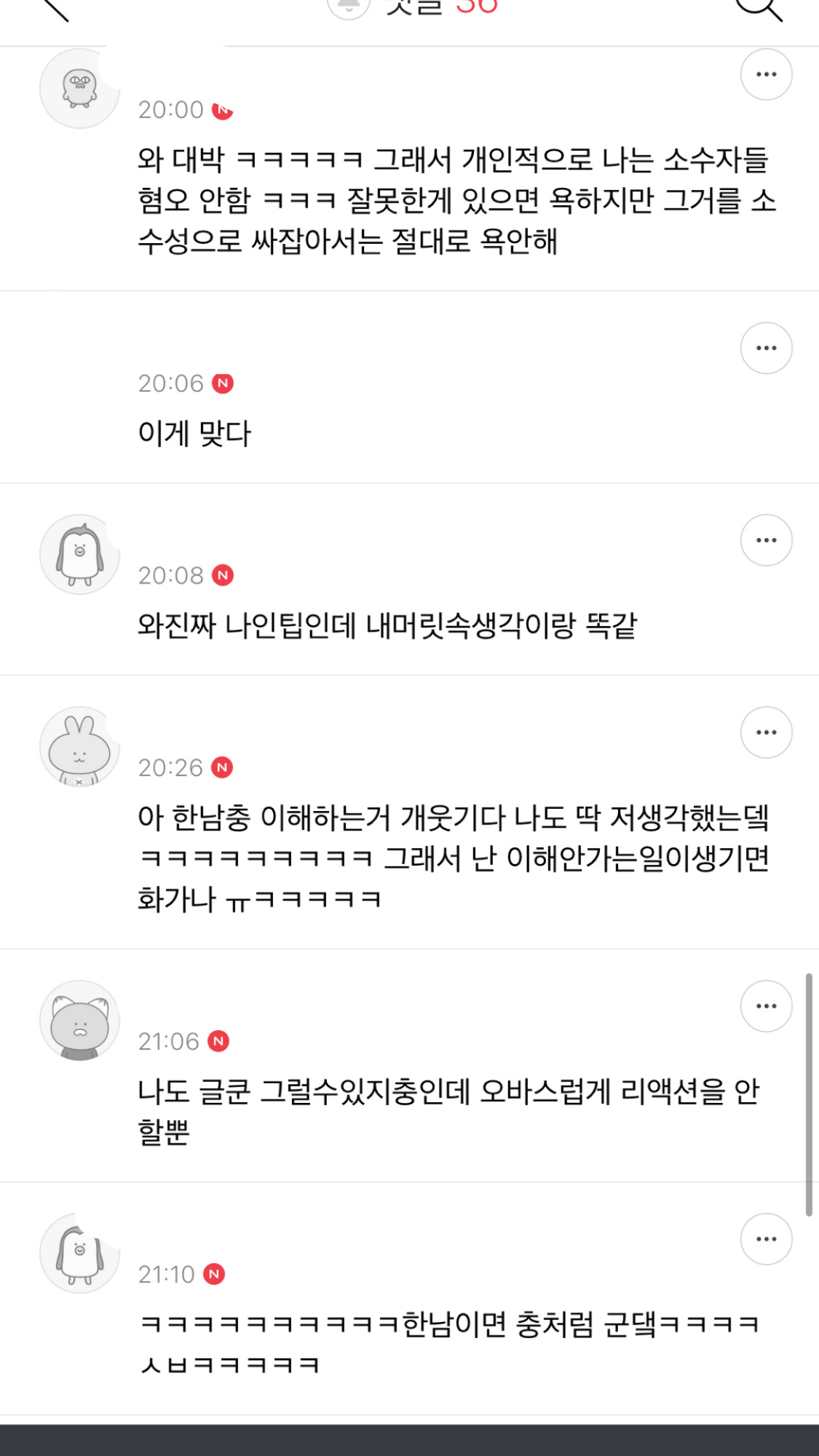This screenshot has width=819, height=1456.
Task: Open the overflow menu on 21:06 comment
Action: pyautogui.click(x=767, y=1006)
